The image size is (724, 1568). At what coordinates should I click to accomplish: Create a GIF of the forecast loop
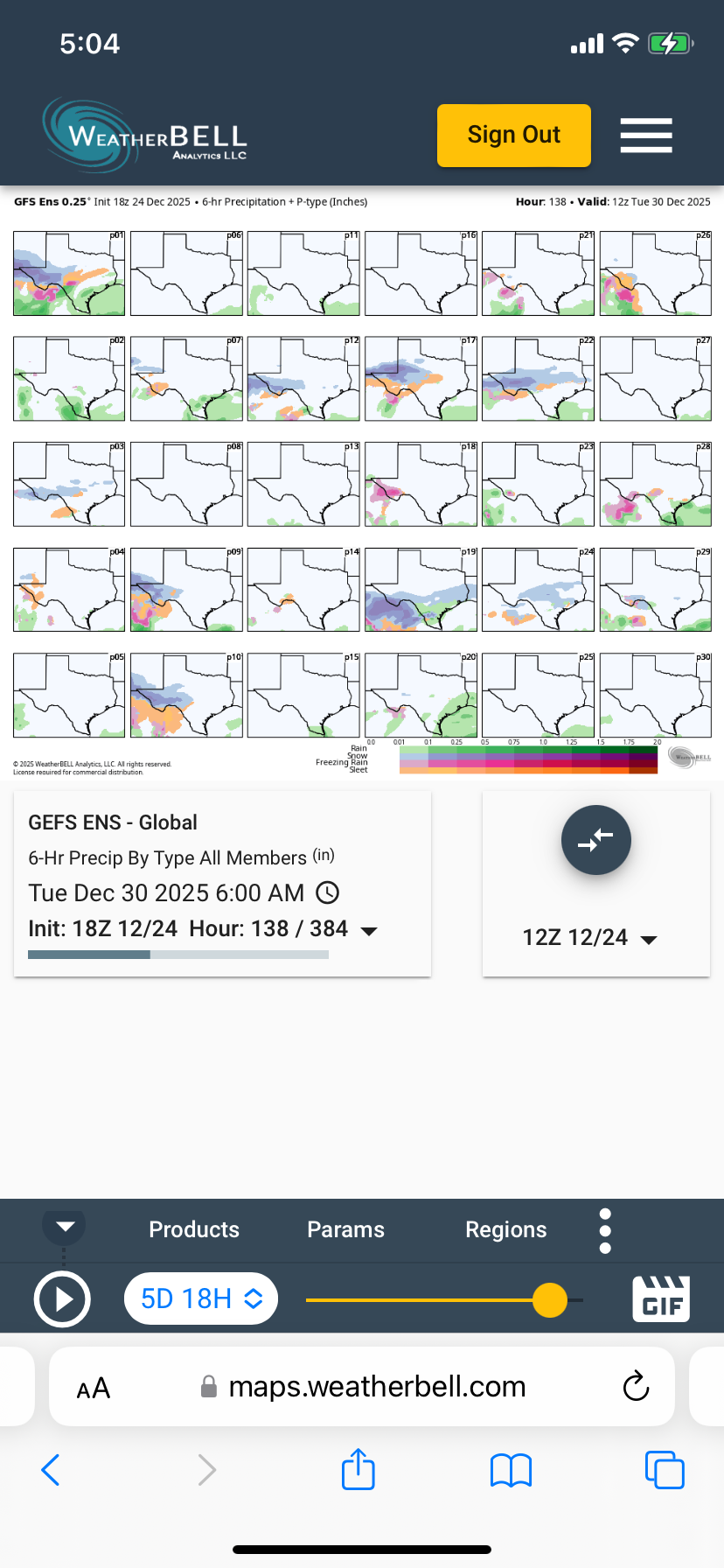pyautogui.click(x=661, y=1298)
